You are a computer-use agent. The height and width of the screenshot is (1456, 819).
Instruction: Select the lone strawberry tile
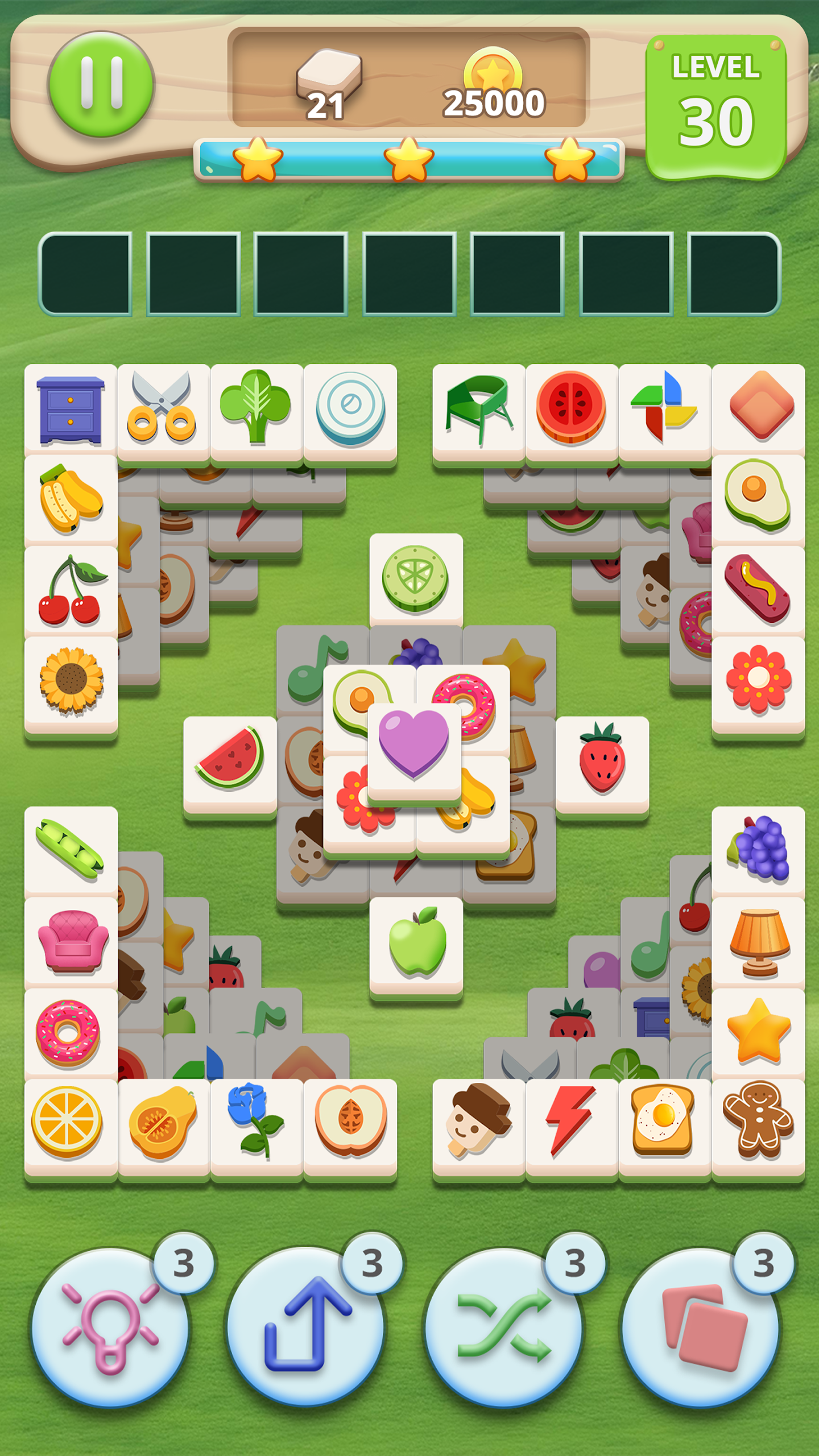(x=602, y=766)
